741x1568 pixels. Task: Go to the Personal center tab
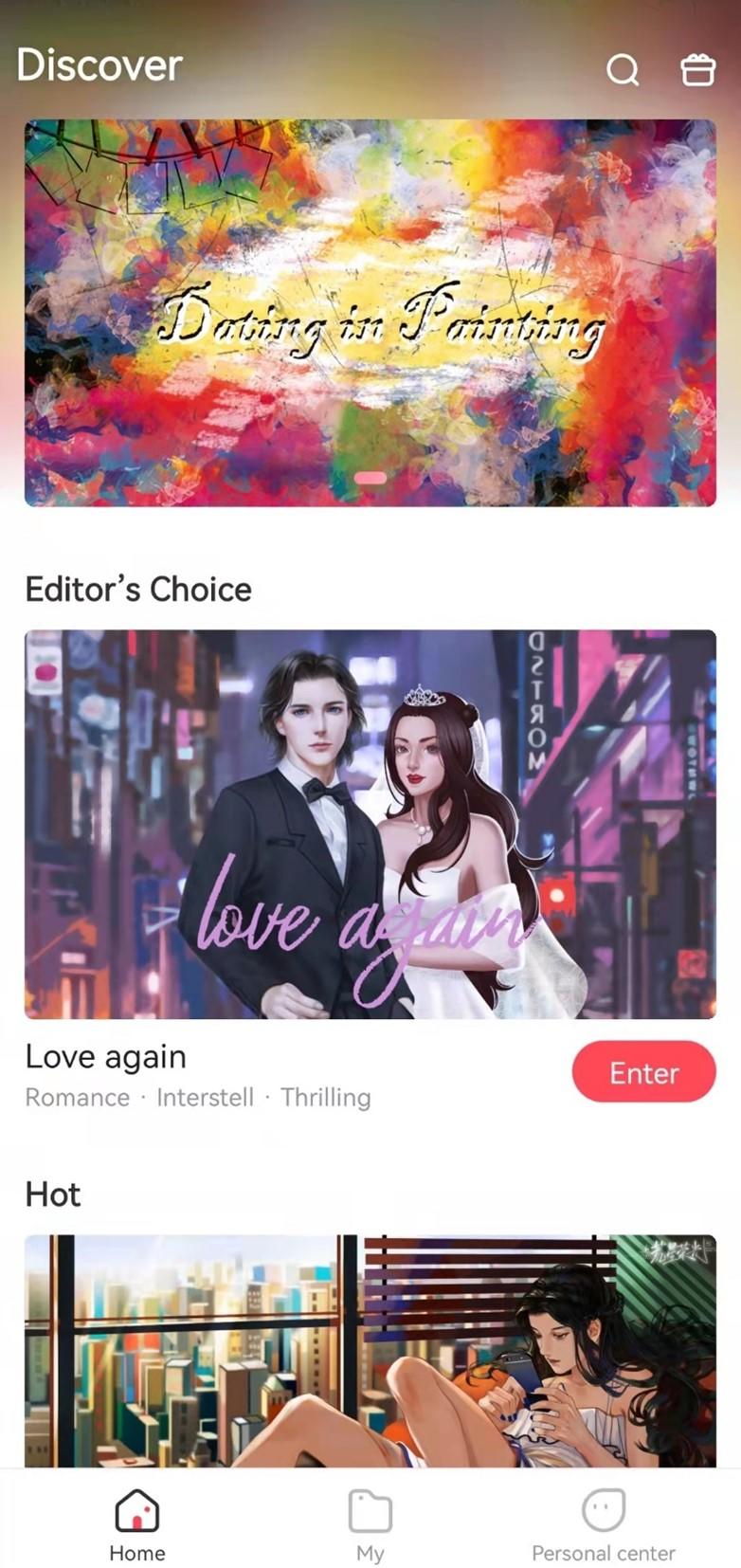603,1524
